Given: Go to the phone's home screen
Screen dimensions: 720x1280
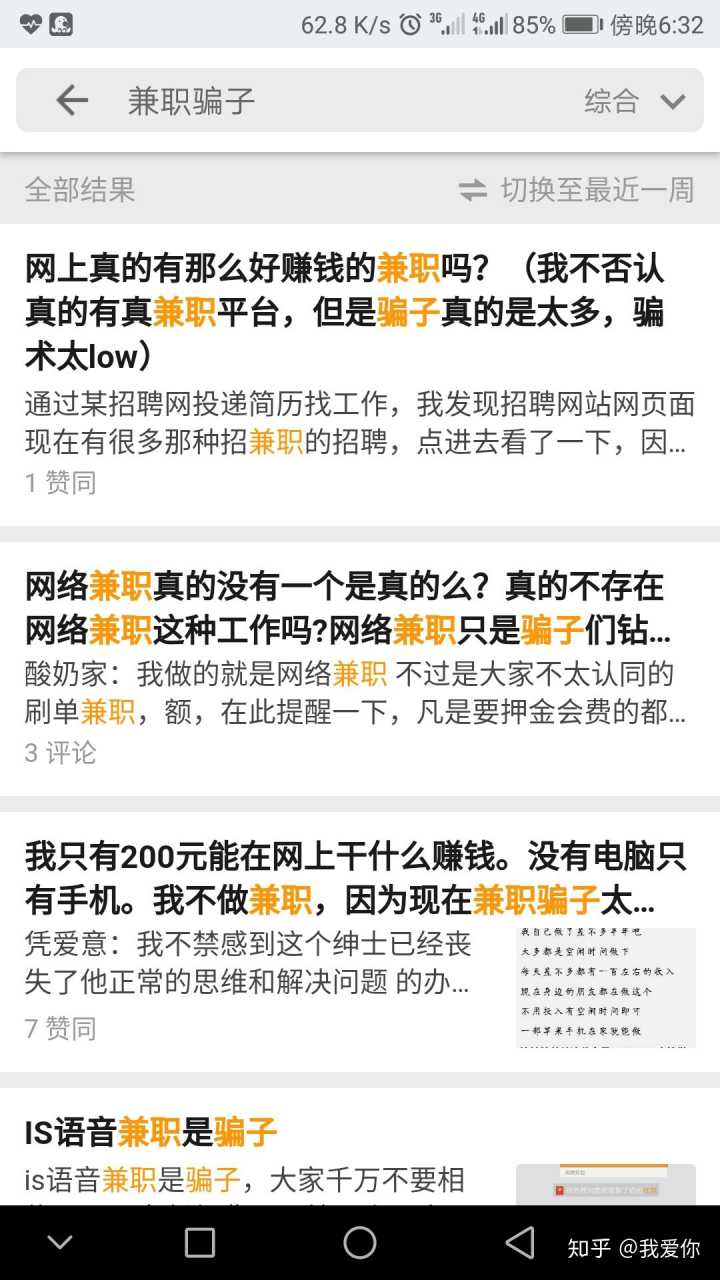Looking at the screenshot, I should 360,1243.
